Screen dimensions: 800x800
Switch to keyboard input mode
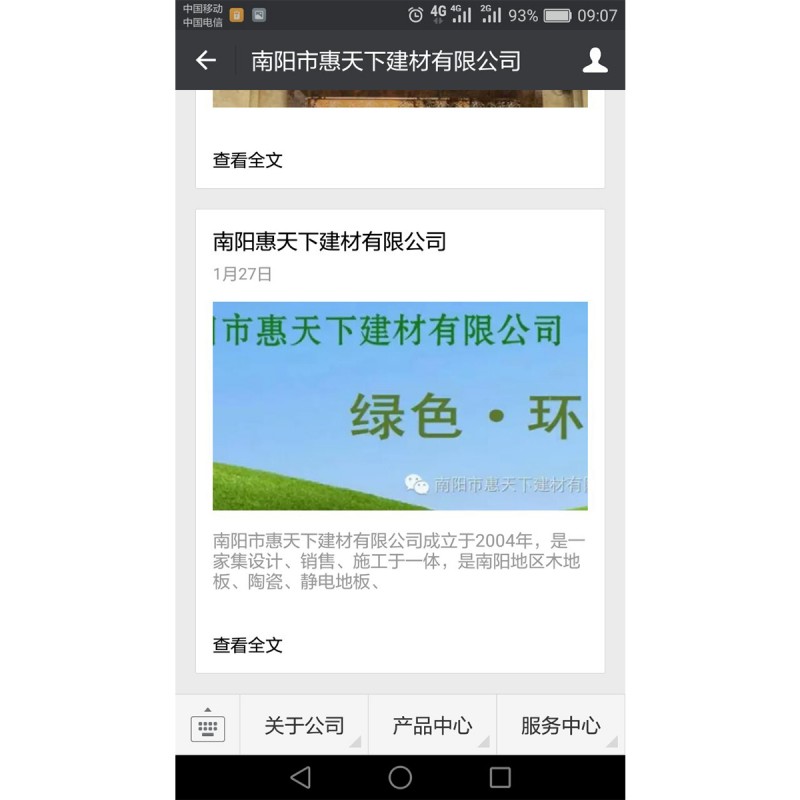point(208,725)
